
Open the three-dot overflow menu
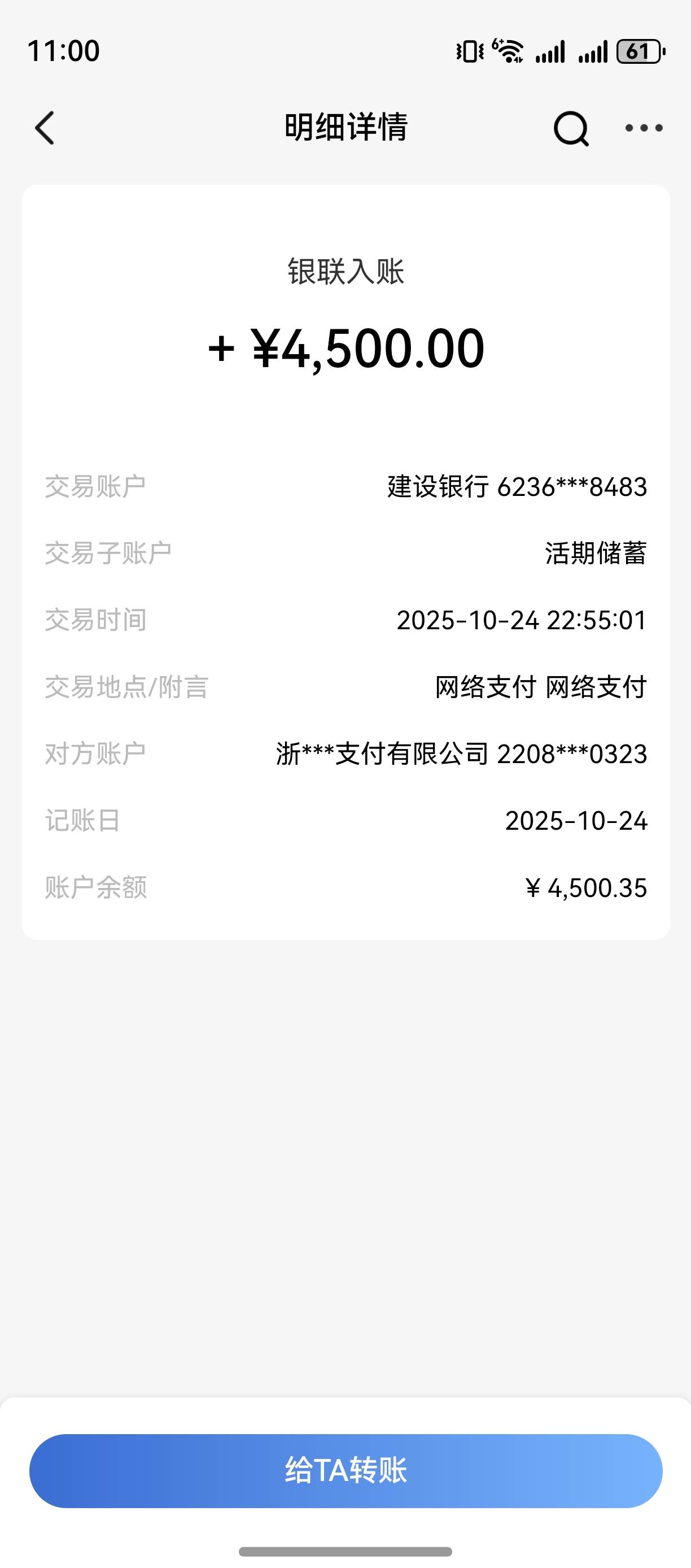pyautogui.click(x=644, y=128)
